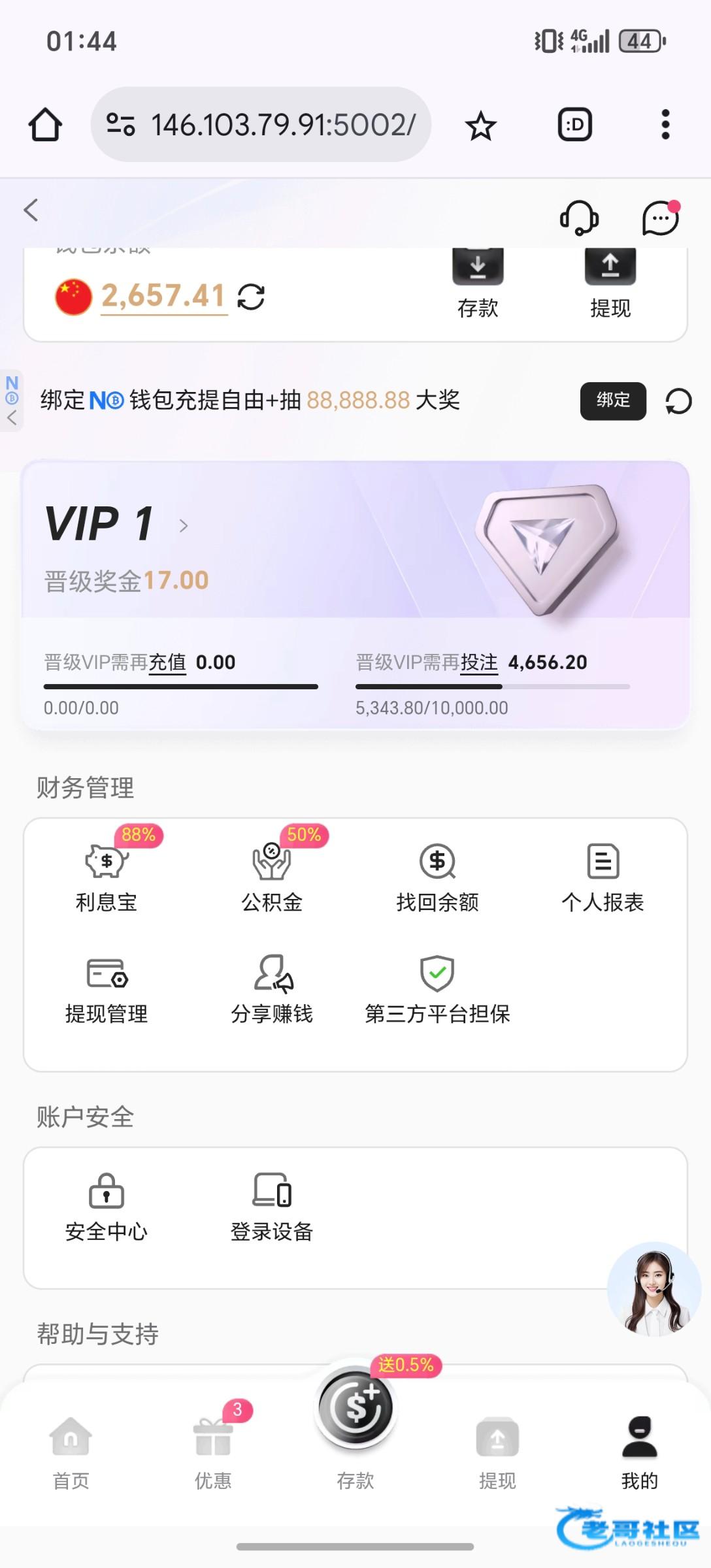Switch to the 优惠 tab
Screen dimensions: 711x1568
tap(213, 1452)
